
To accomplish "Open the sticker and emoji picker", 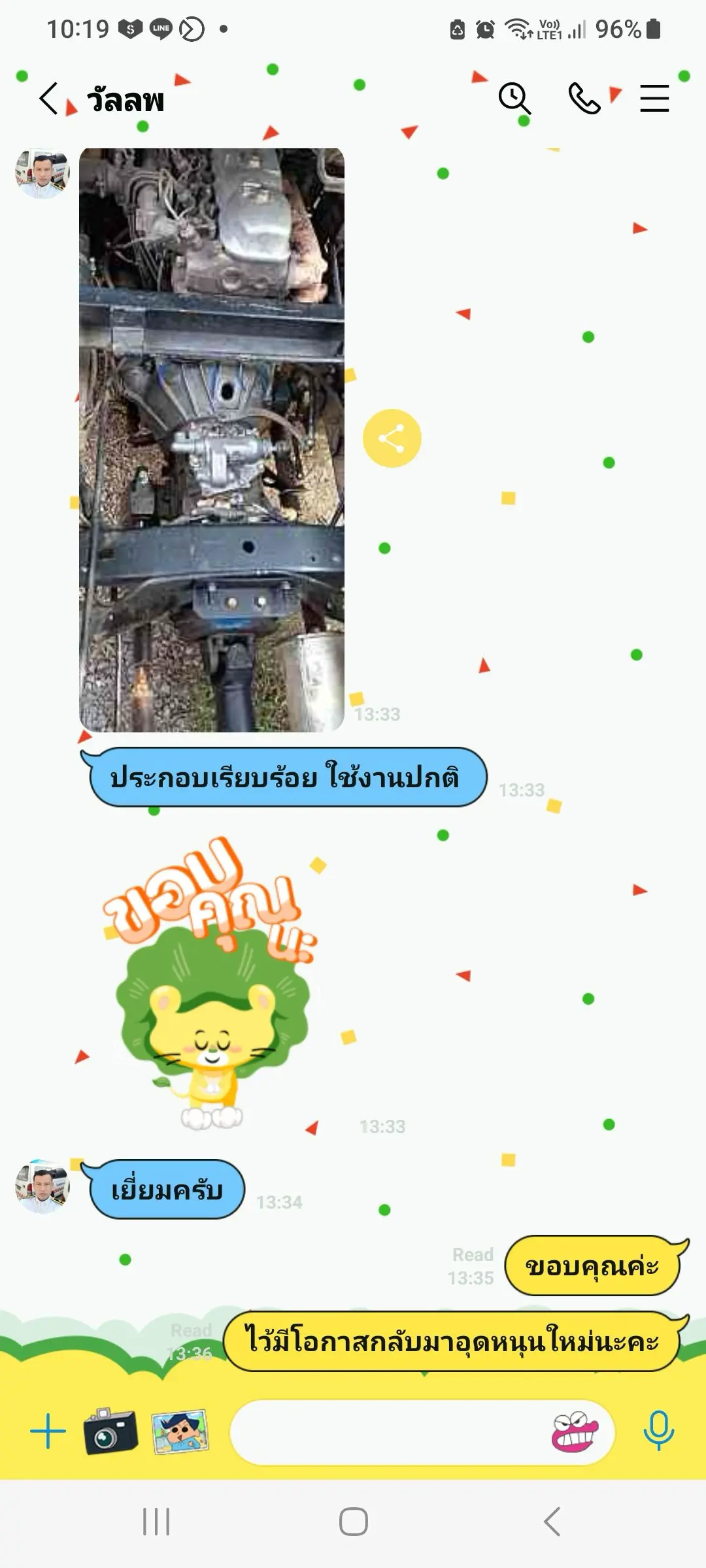I will (575, 1431).
